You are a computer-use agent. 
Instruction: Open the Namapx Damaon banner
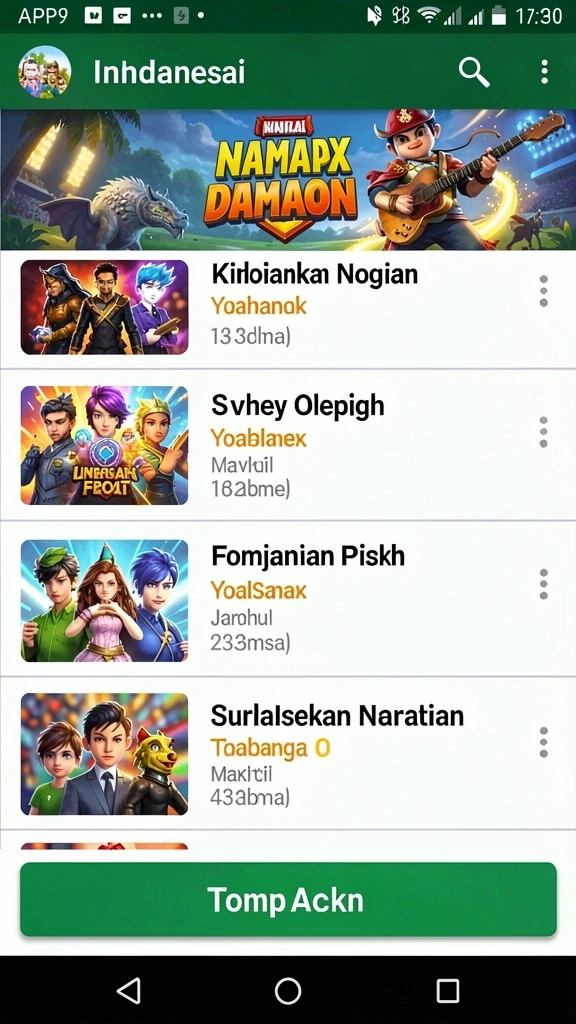[x=288, y=180]
